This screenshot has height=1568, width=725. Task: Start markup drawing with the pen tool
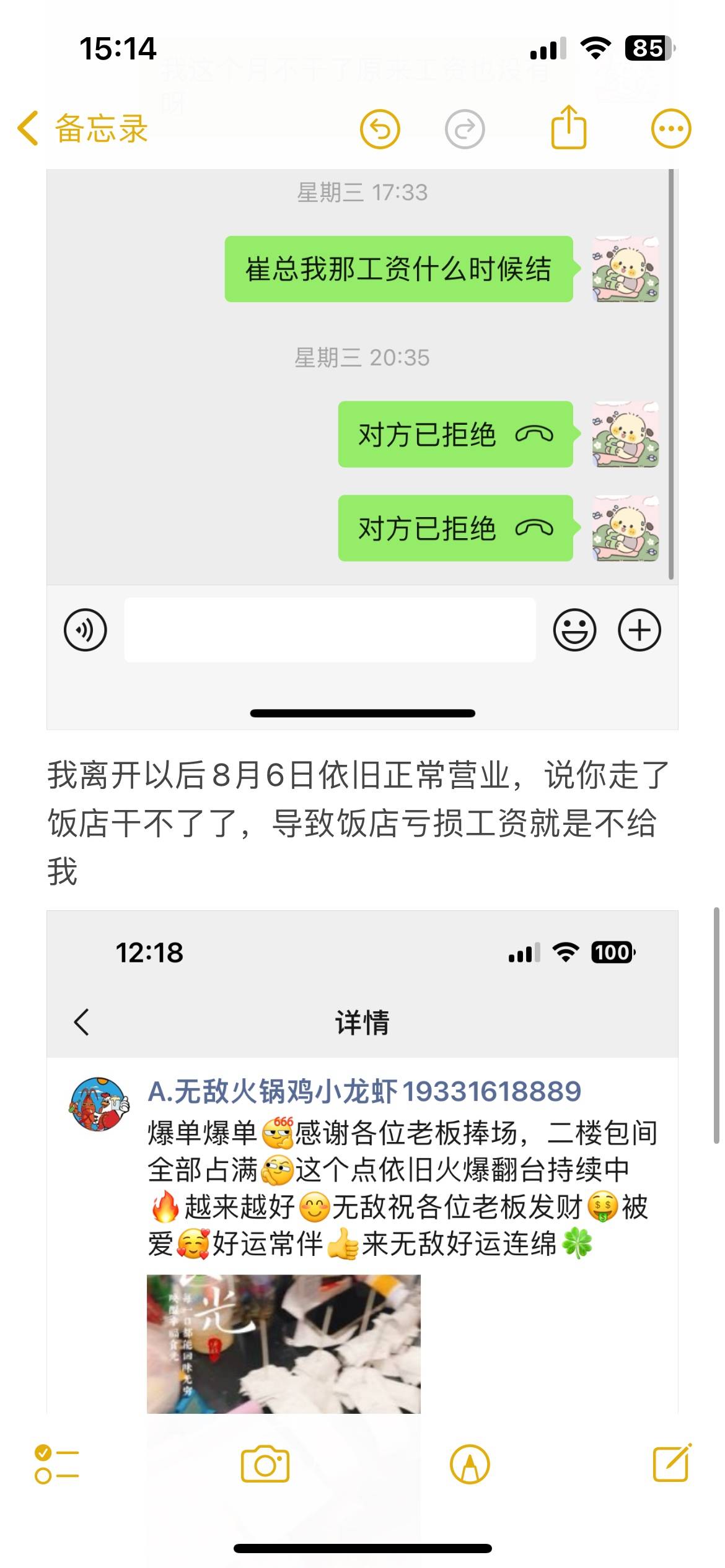pos(470,1465)
